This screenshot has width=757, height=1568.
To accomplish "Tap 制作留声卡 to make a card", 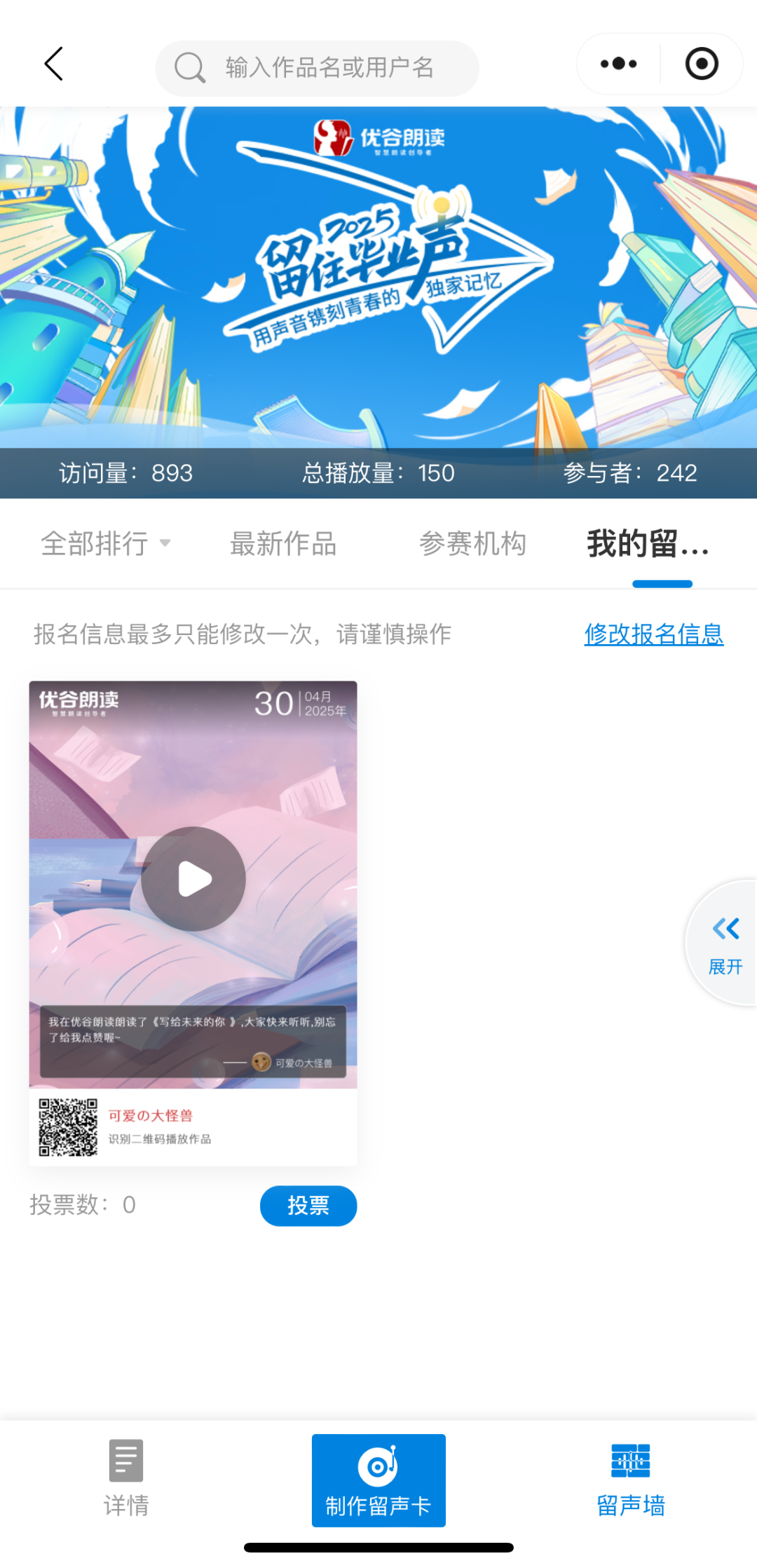I will click(x=378, y=1480).
